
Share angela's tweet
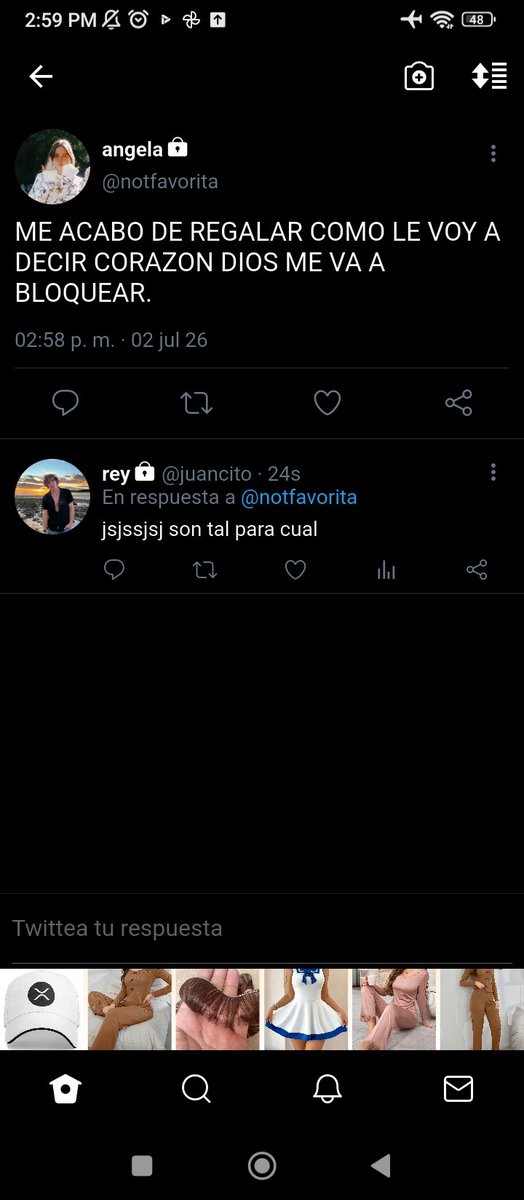click(458, 403)
